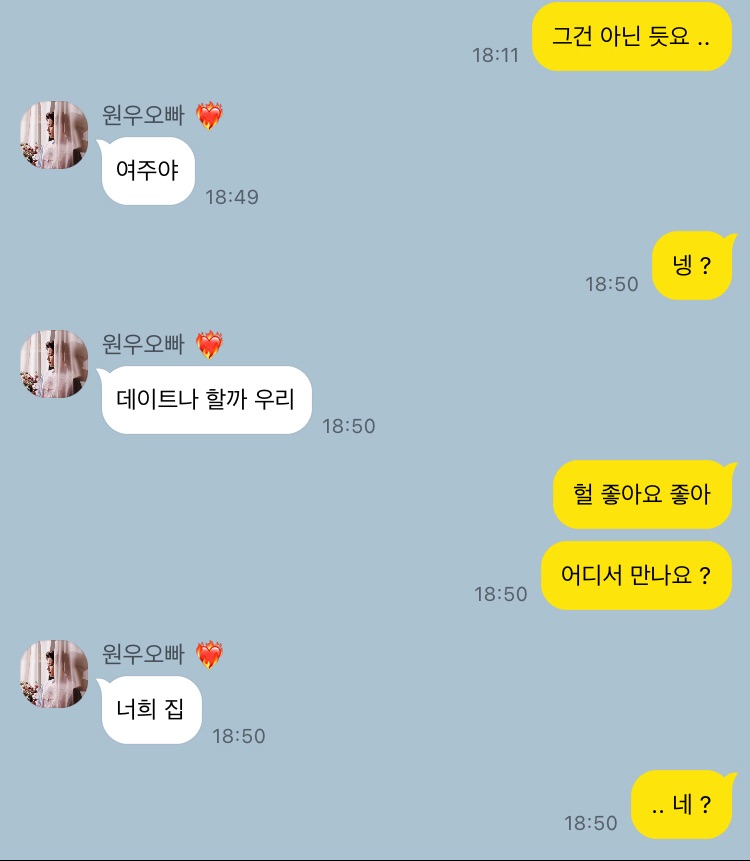View 원우오빠's profile picture by the 너희 집 message

coord(54,674)
